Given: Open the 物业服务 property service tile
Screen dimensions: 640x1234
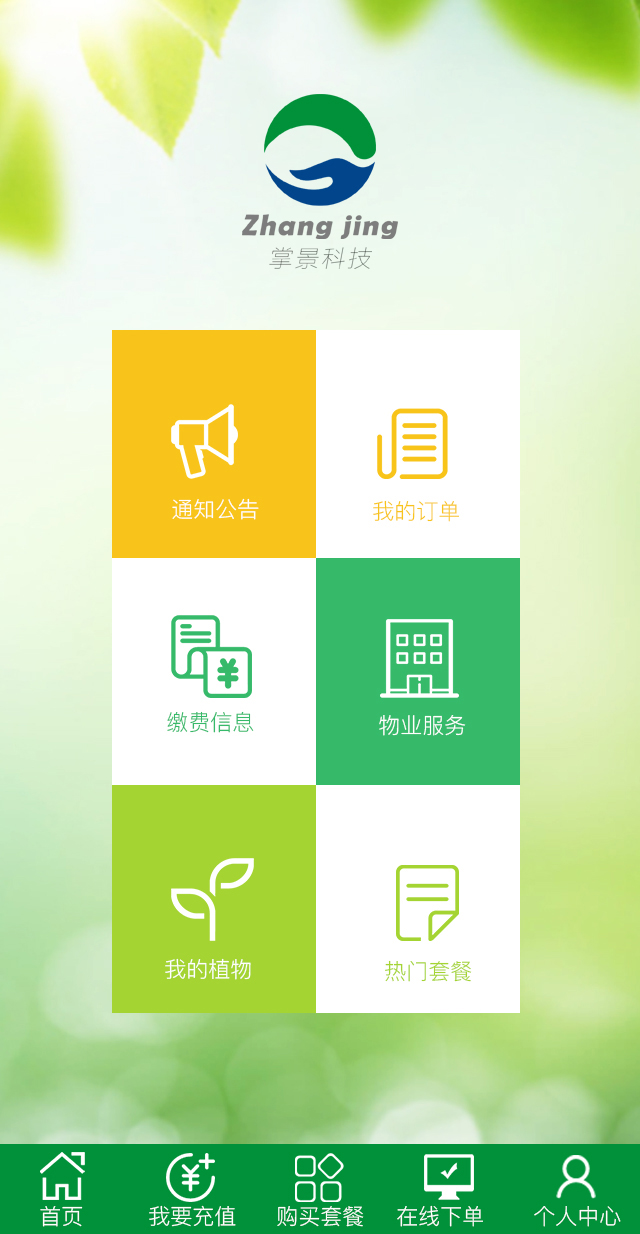Looking at the screenshot, I should [x=418, y=671].
